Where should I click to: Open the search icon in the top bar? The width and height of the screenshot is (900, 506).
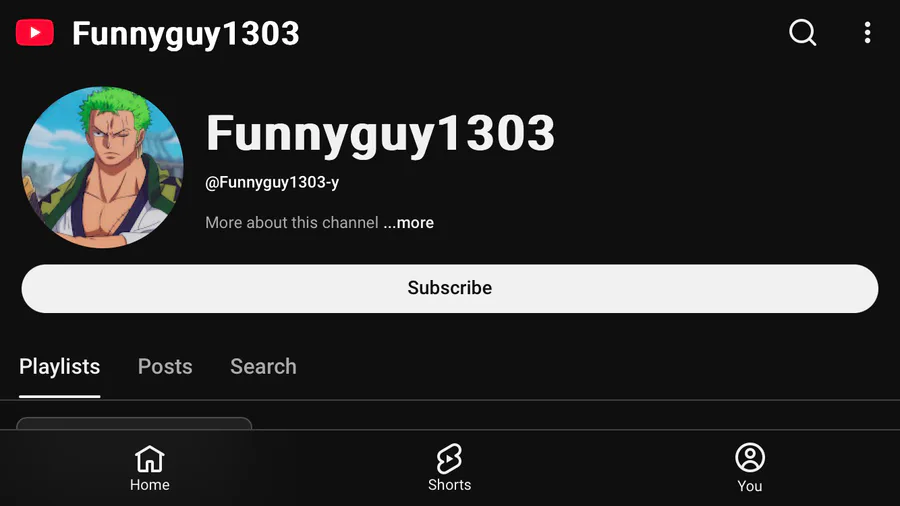(x=802, y=33)
